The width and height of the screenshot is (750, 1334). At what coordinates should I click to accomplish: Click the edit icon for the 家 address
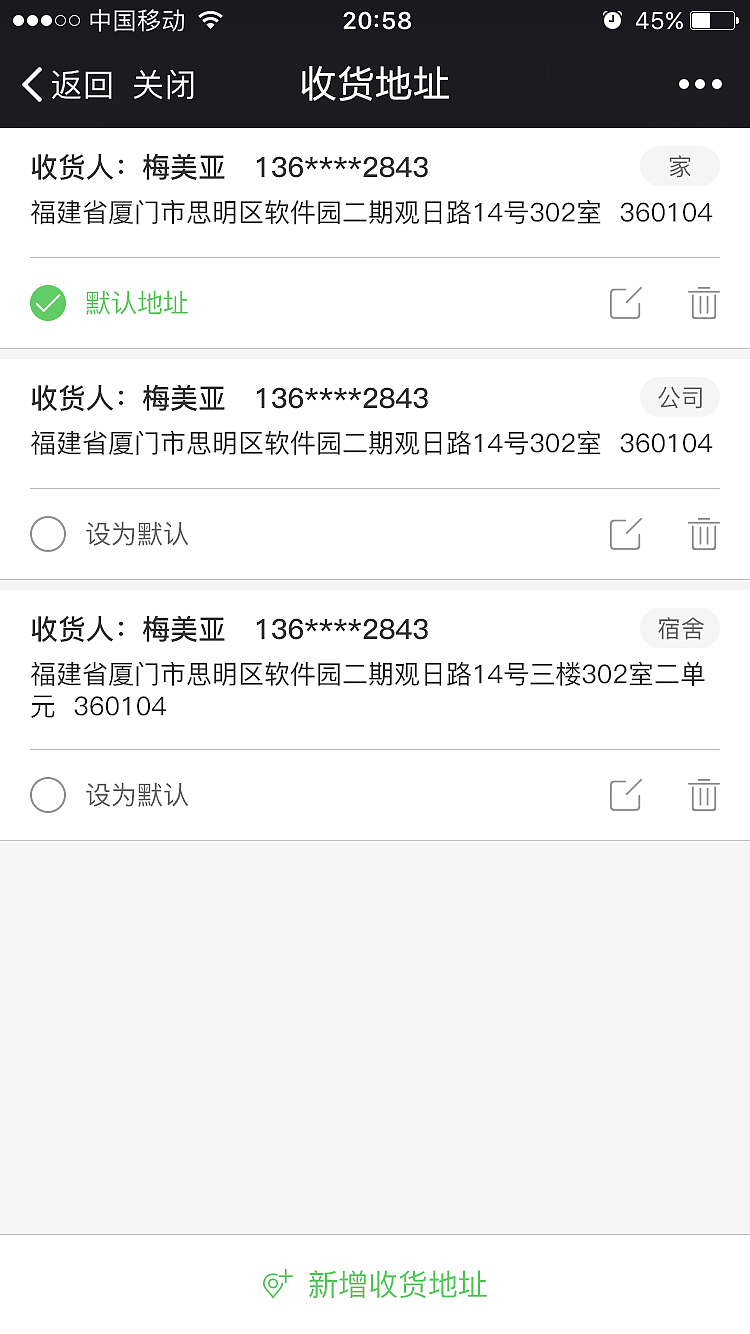pos(624,302)
